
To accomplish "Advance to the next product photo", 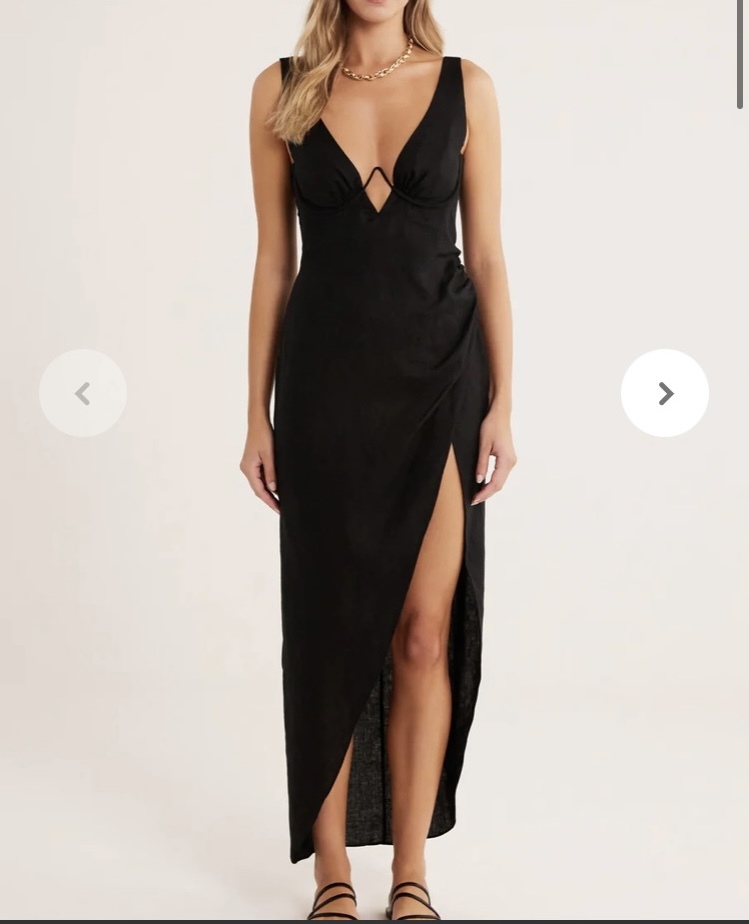I will [665, 393].
